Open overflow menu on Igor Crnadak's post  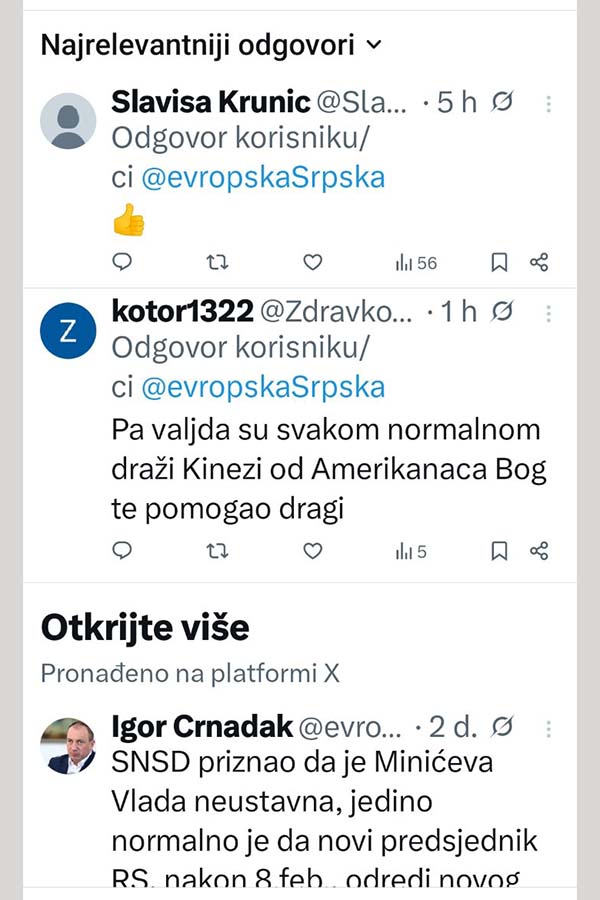(x=548, y=728)
